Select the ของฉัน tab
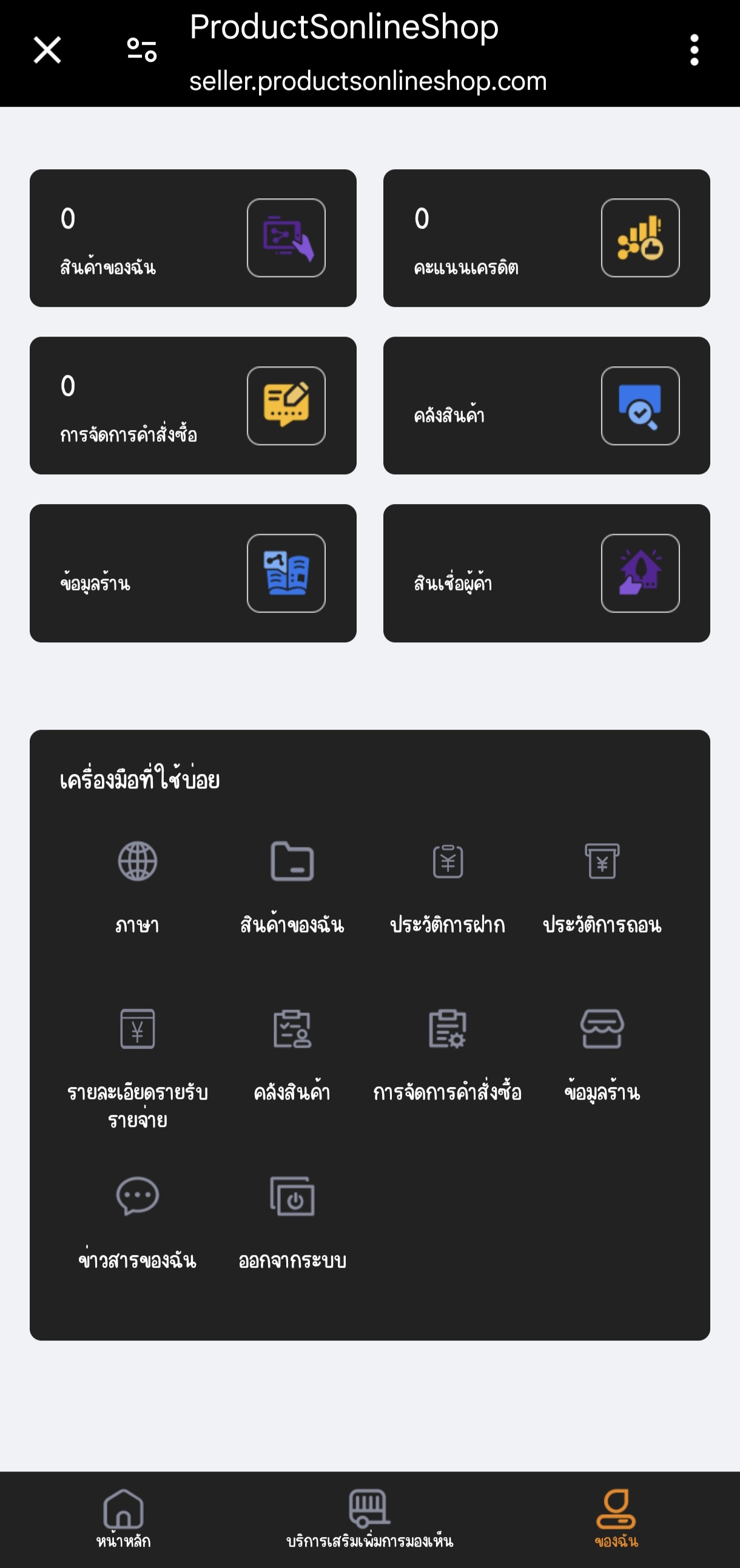This screenshot has width=740, height=1568. point(616,1519)
